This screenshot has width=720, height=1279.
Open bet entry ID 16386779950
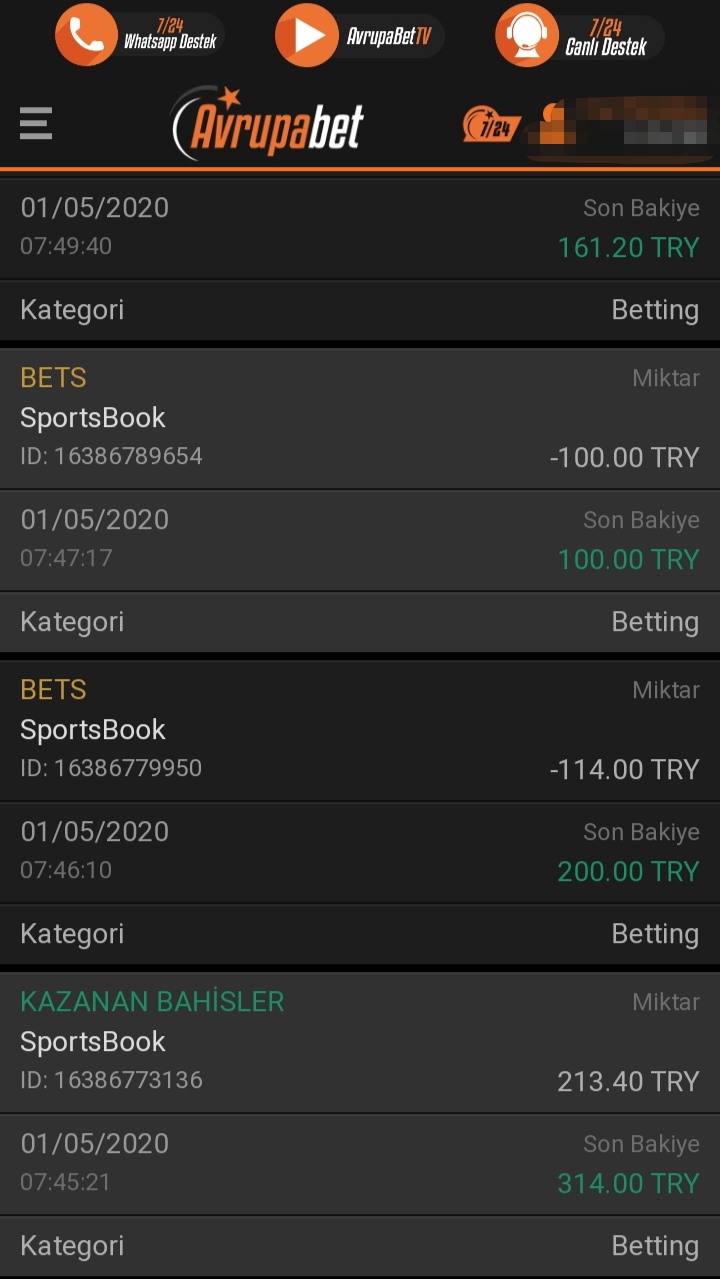coord(360,730)
